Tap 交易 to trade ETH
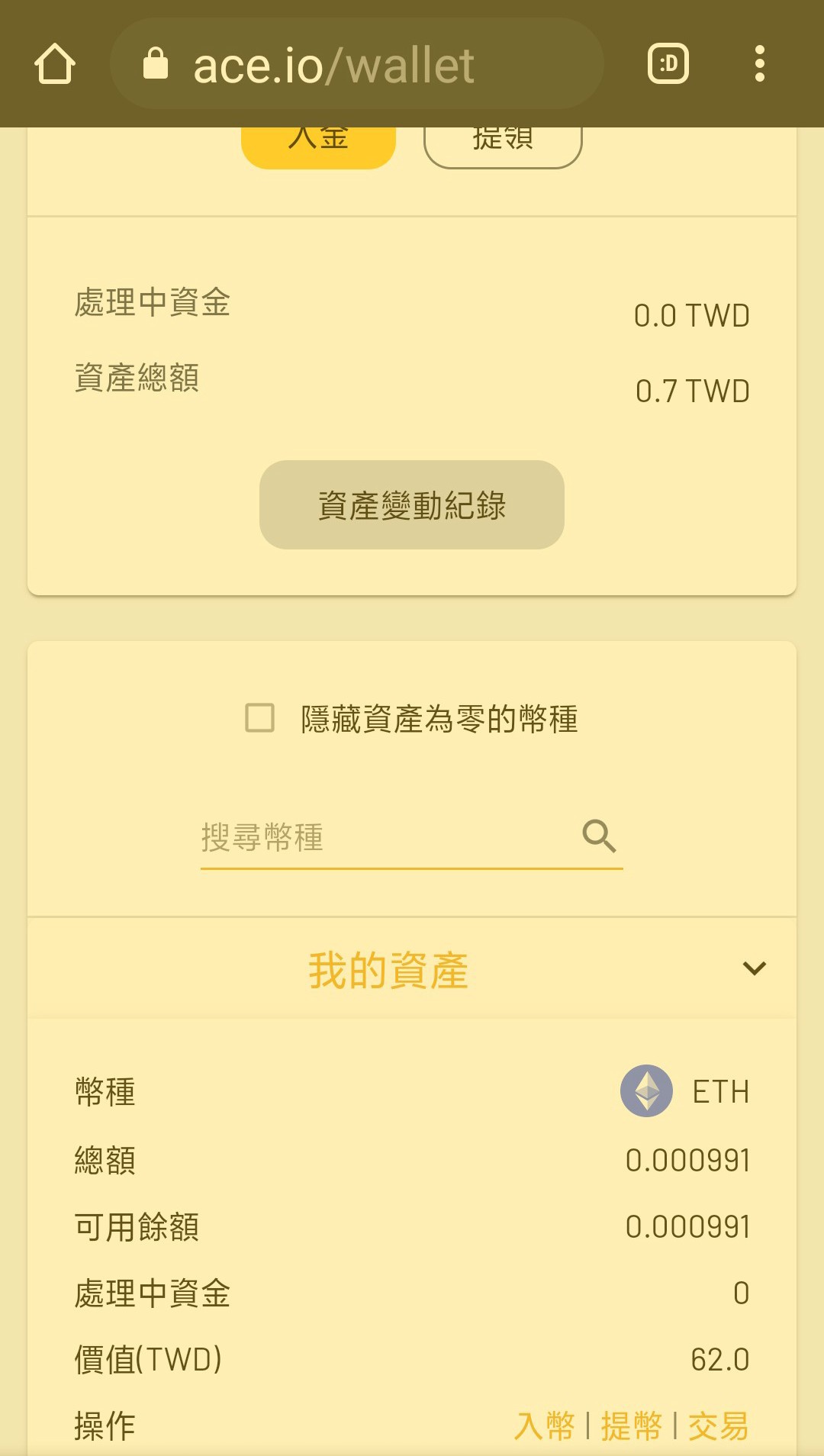The width and height of the screenshot is (824, 1456). tap(718, 1425)
